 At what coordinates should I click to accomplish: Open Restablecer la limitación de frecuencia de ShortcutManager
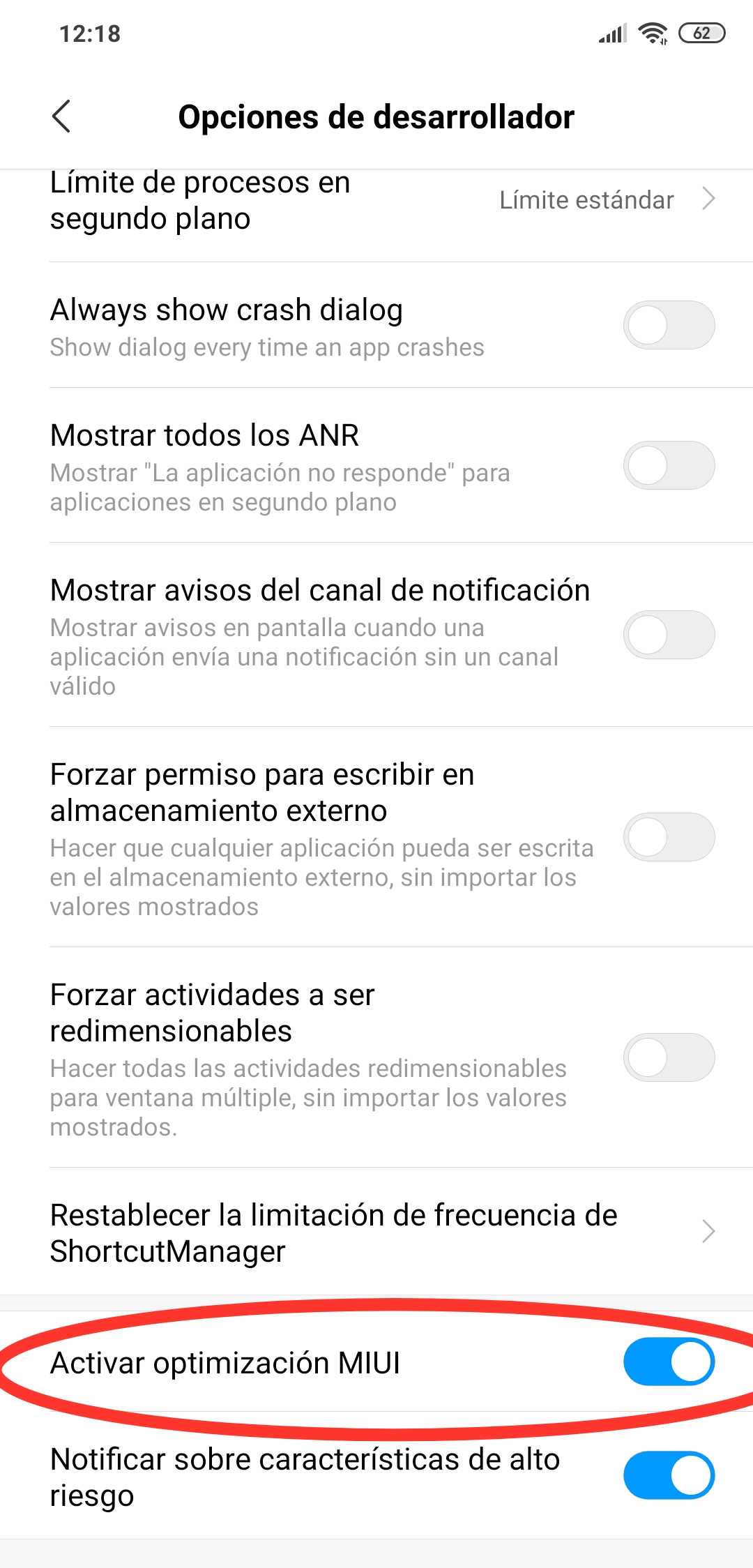click(x=376, y=1232)
